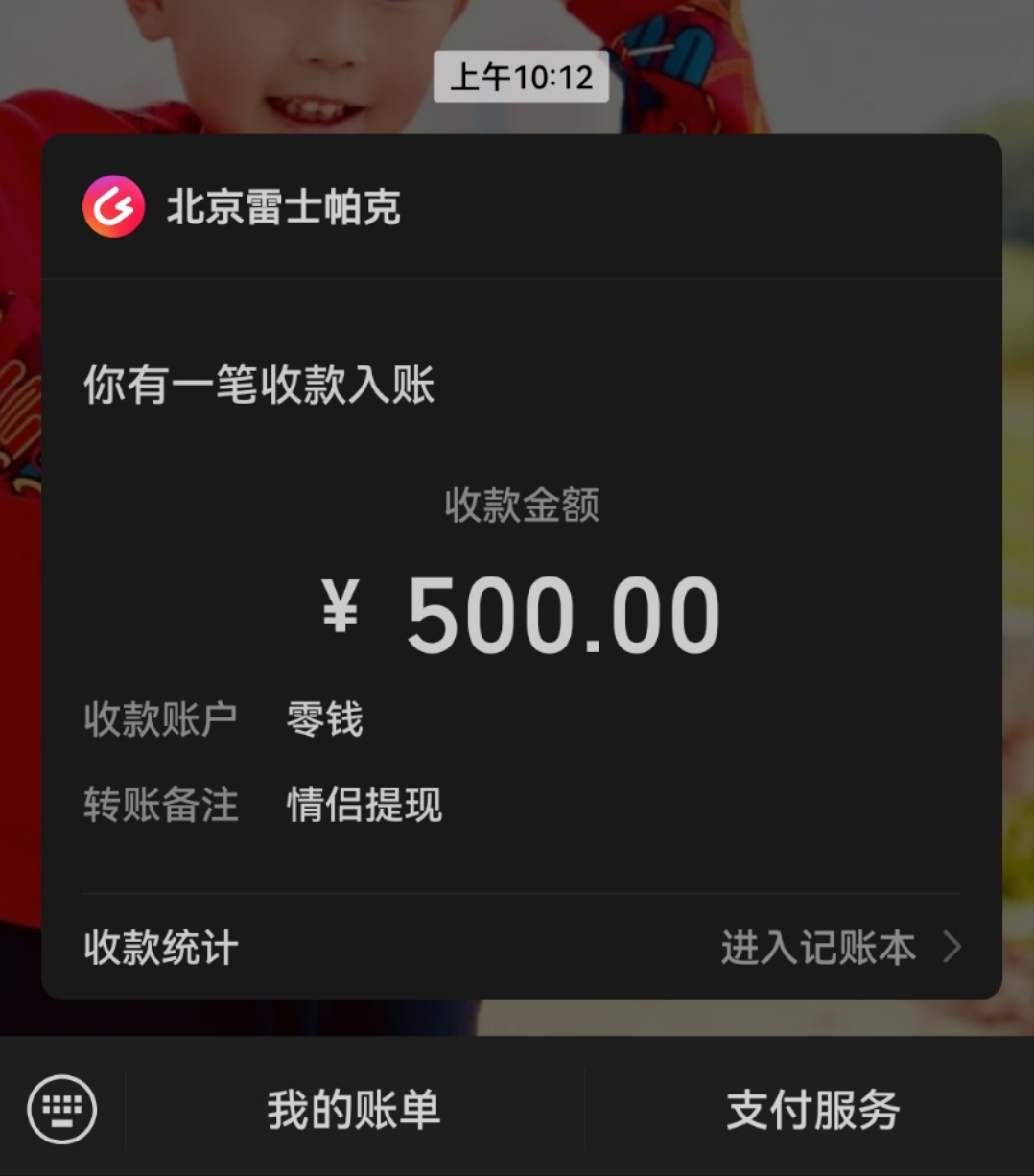Image resolution: width=1034 pixels, height=1176 pixels.
Task: Open 进入记账本 link
Action: [x=839, y=948]
